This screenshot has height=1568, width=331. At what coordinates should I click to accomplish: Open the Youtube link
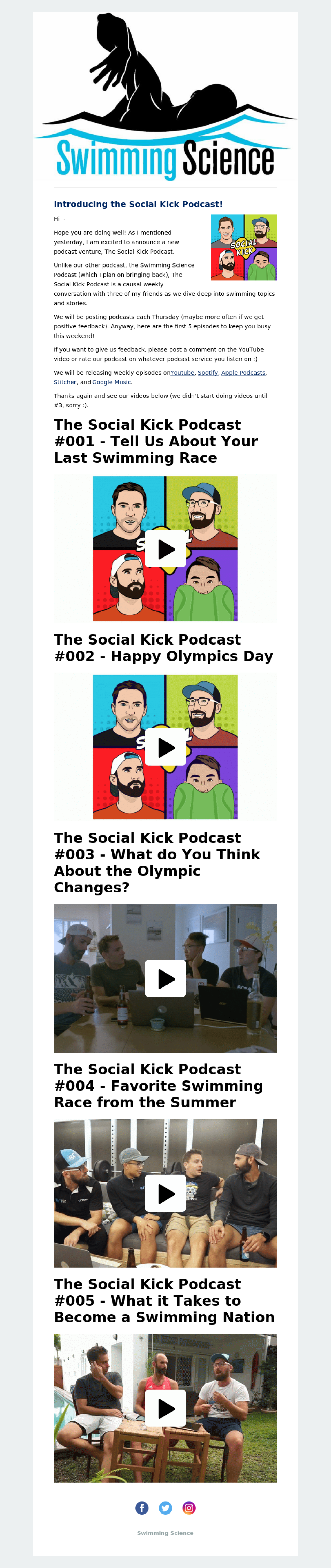coord(182,373)
